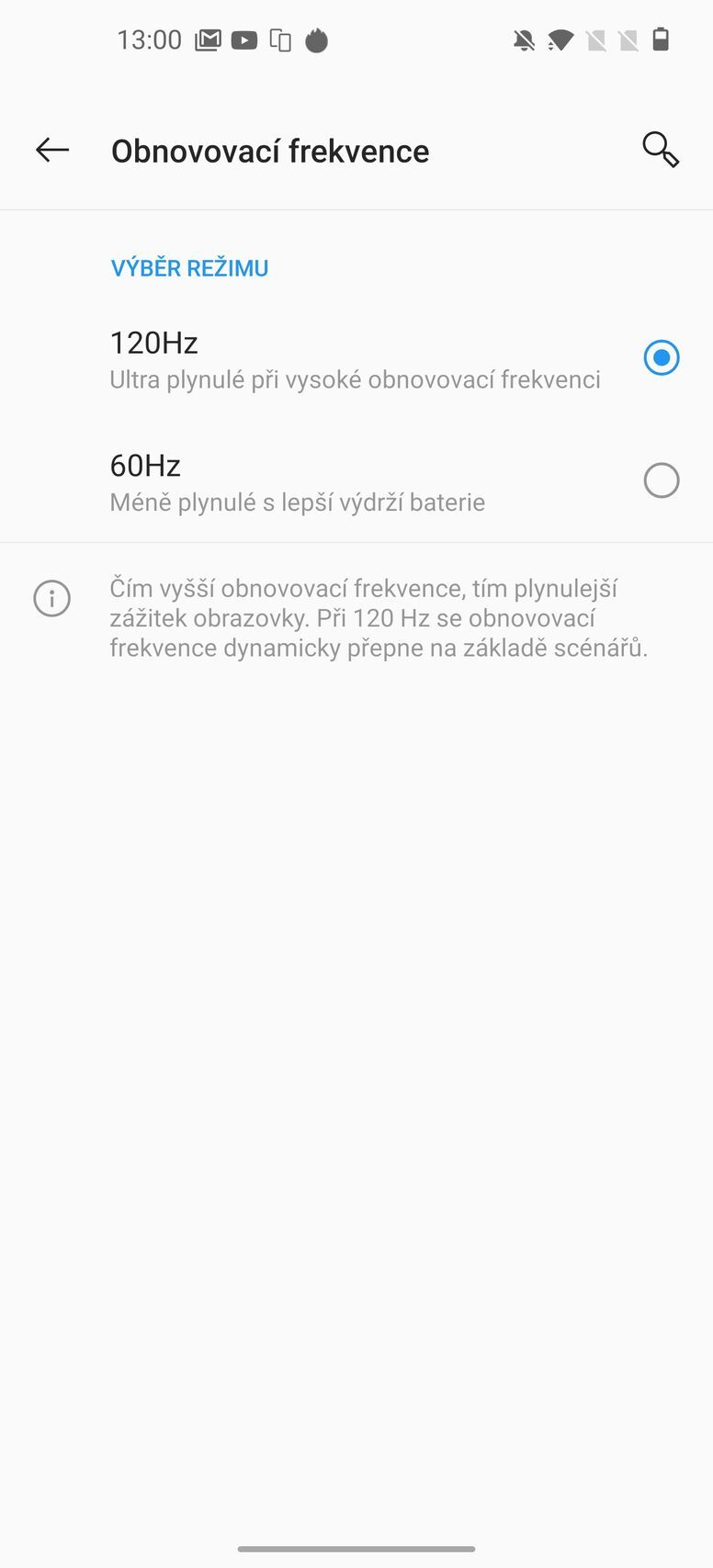The image size is (713, 1568).
Task: Tap the flame-shaped notification icon
Action: coord(317,39)
